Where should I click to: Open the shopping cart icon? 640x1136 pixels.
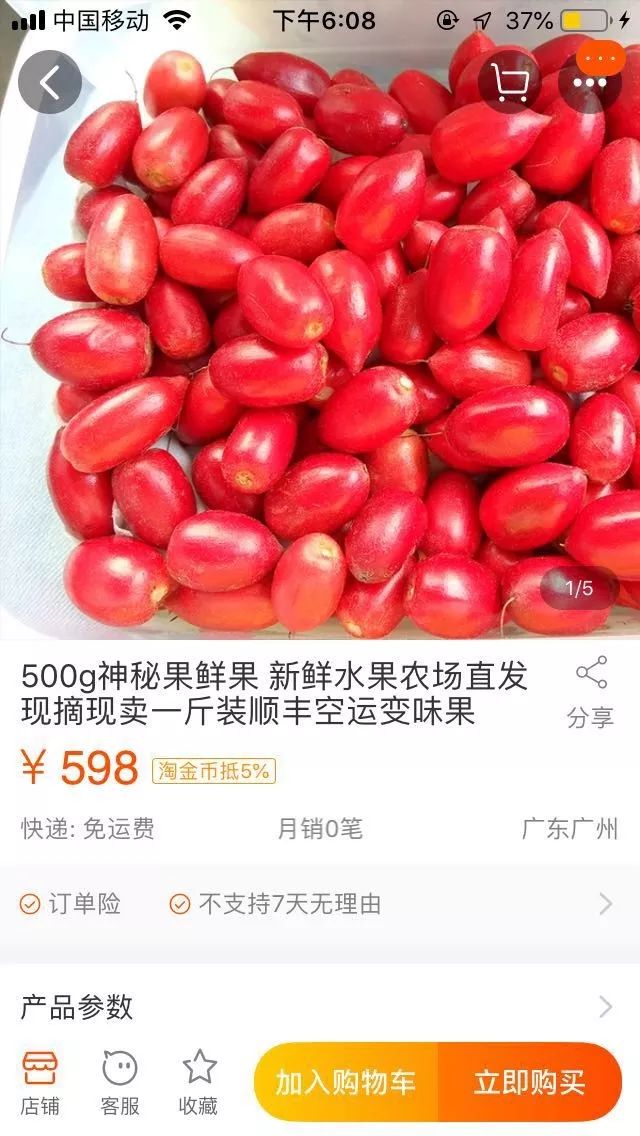[510, 83]
